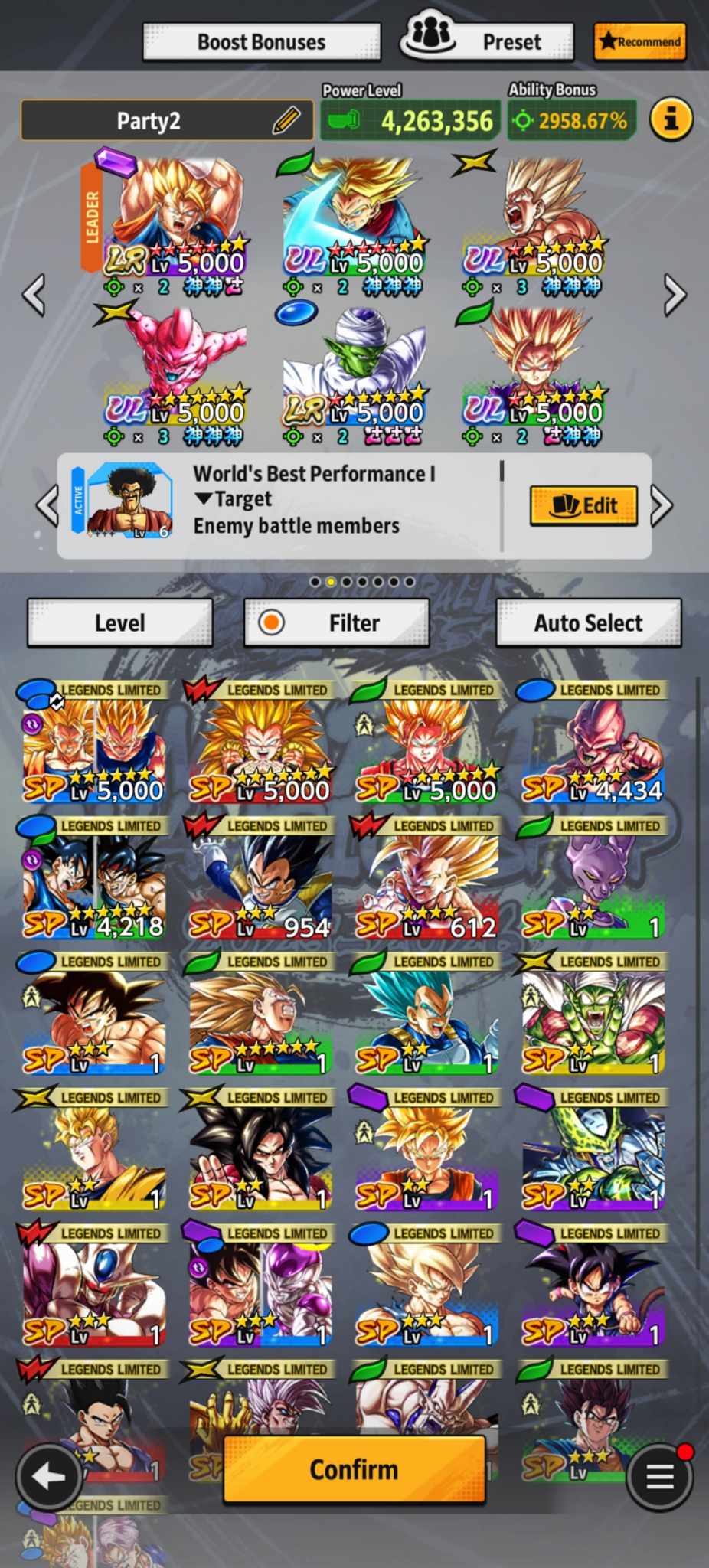Open the yellow info icon
709x1568 pixels.
(671, 119)
